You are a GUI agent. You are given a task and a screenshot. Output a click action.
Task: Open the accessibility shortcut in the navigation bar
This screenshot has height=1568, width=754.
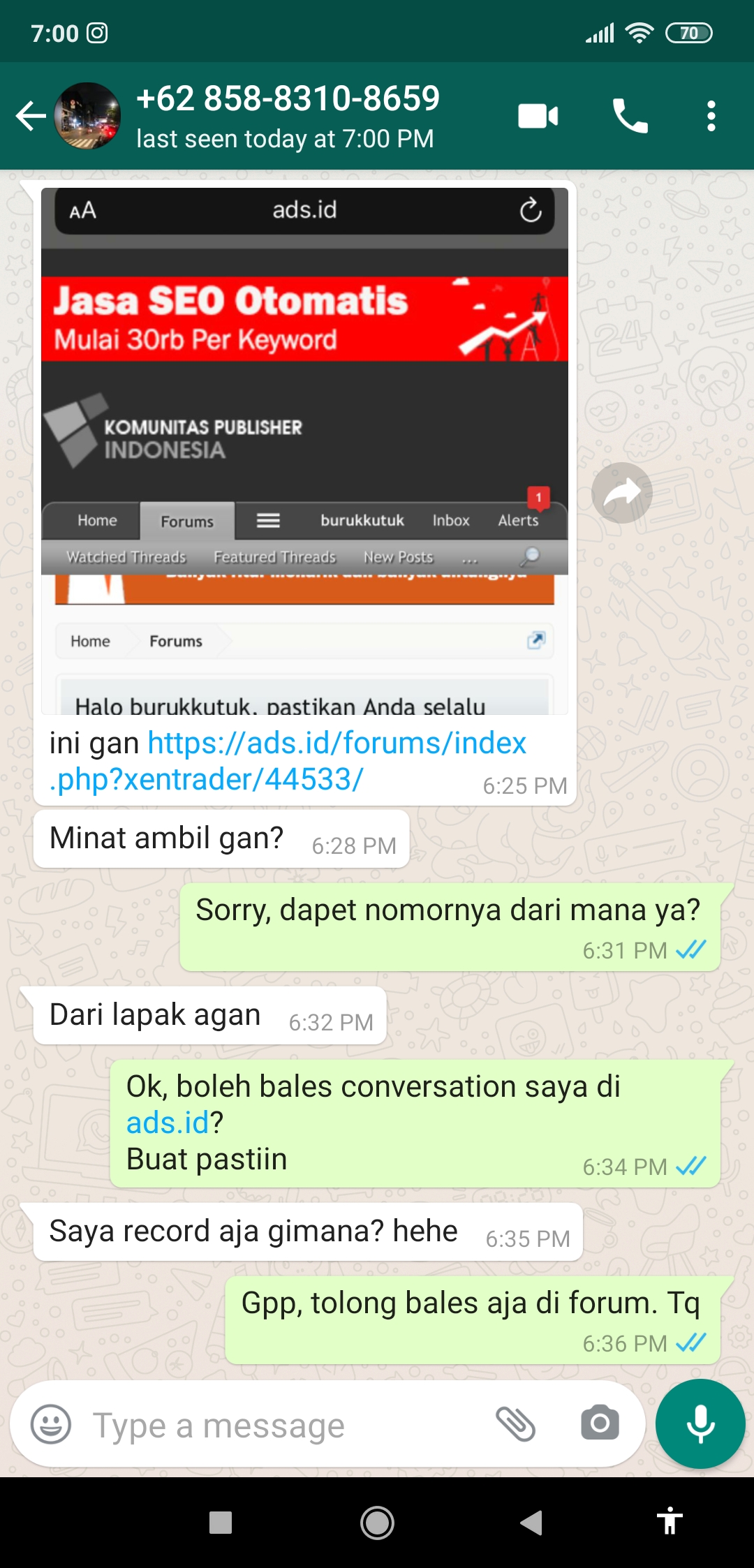pos(669,1521)
